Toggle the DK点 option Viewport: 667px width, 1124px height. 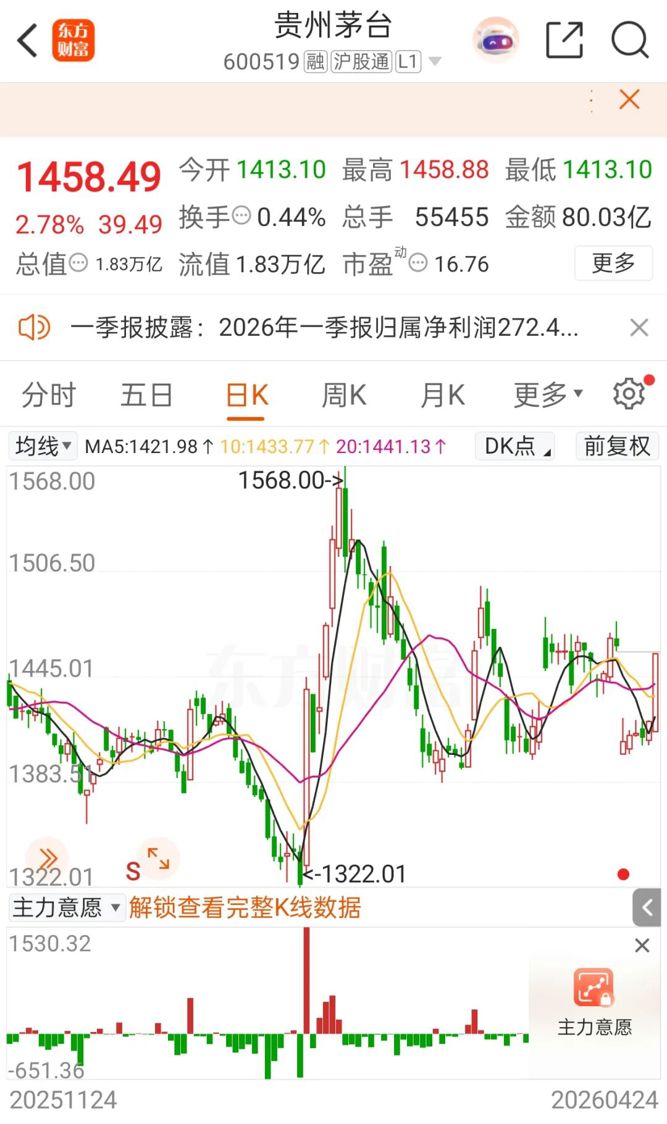point(518,446)
